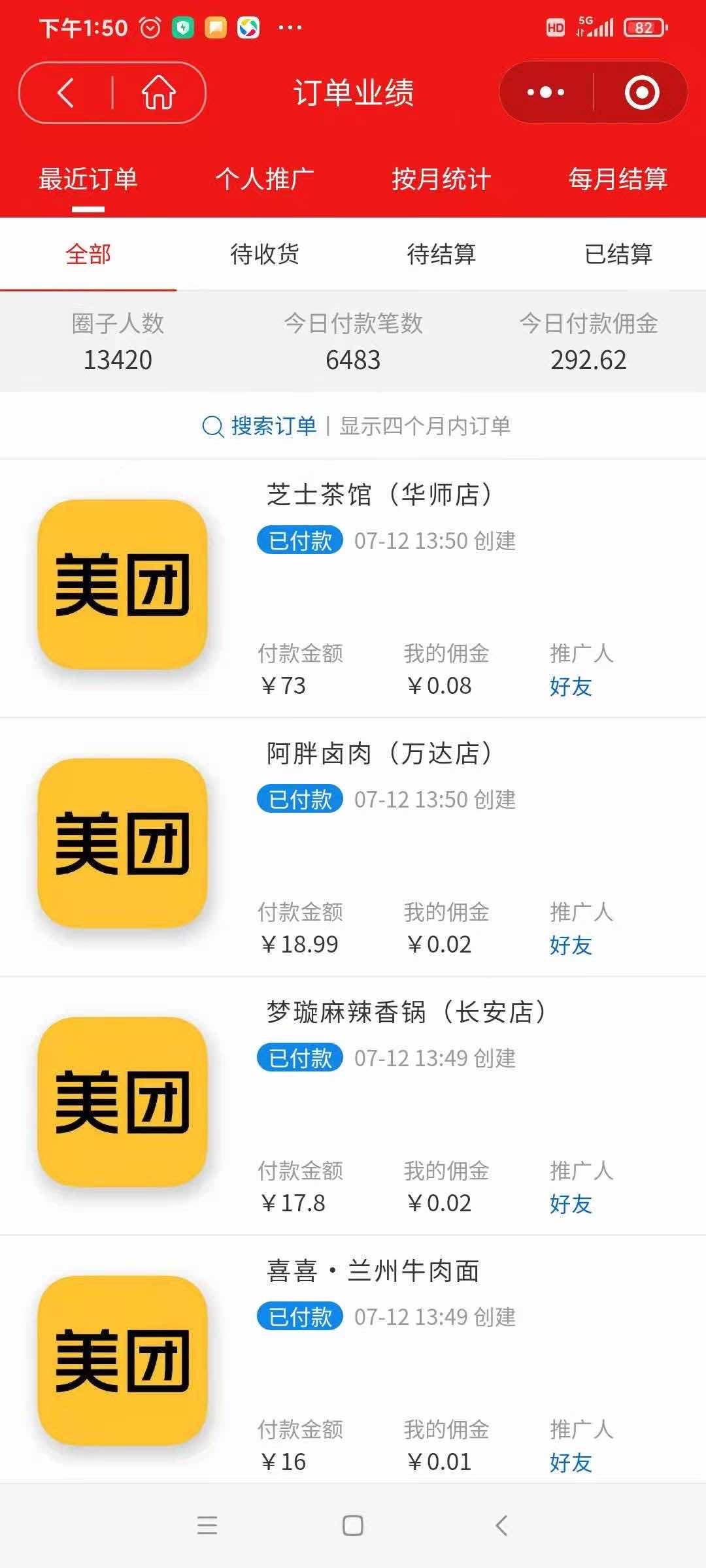Show 已结算 orders
706x1568 pixels.
tap(618, 254)
